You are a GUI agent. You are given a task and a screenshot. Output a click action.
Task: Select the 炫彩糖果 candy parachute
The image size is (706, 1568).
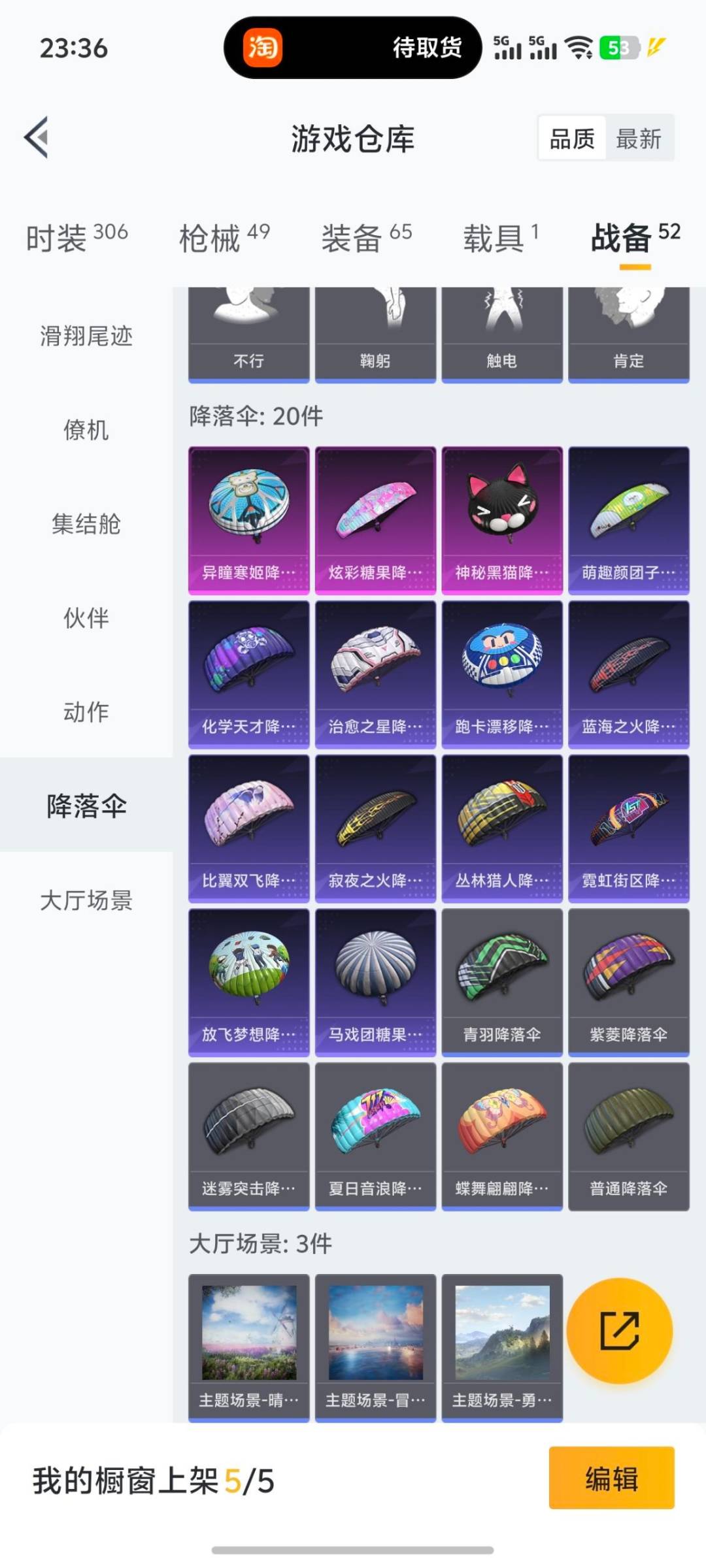(375, 516)
